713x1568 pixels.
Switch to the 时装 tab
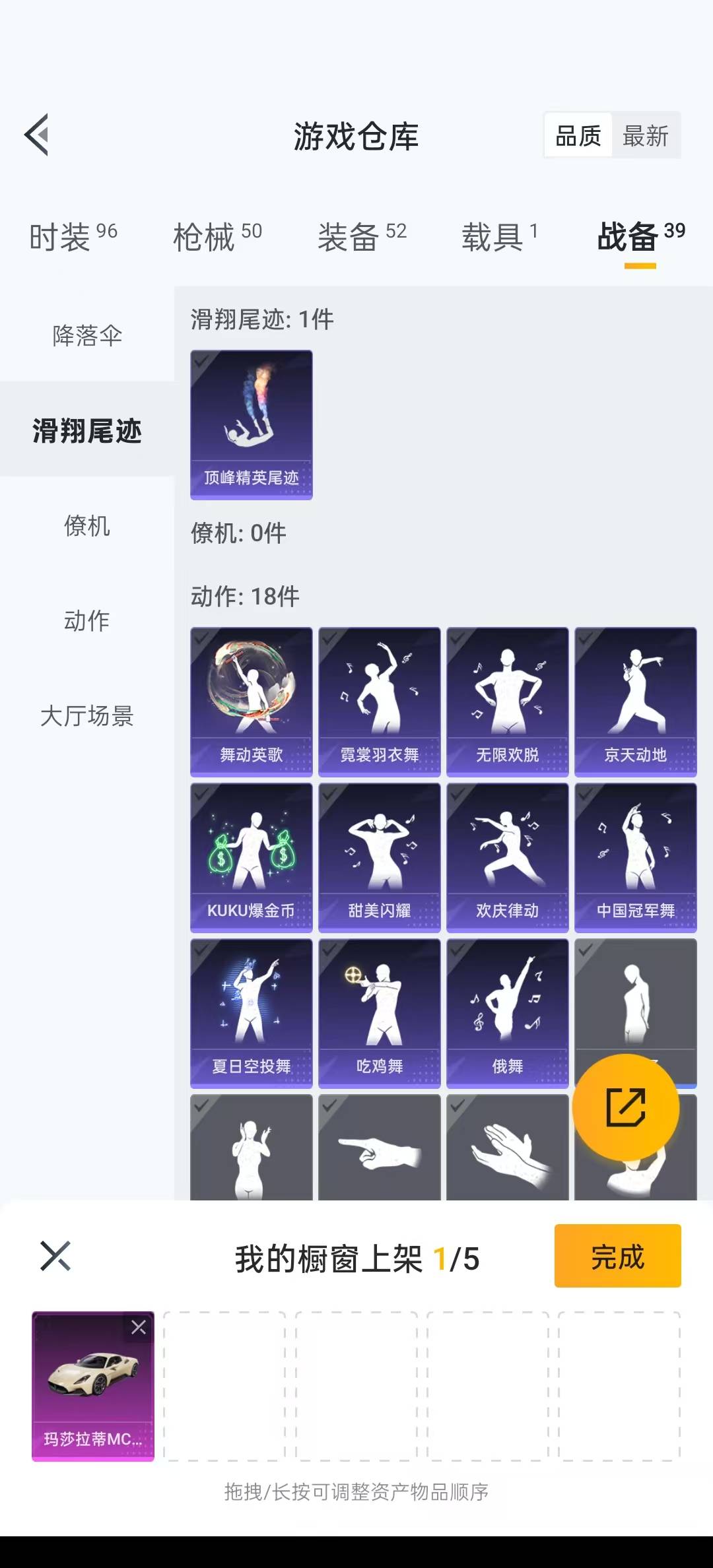click(73, 236)
